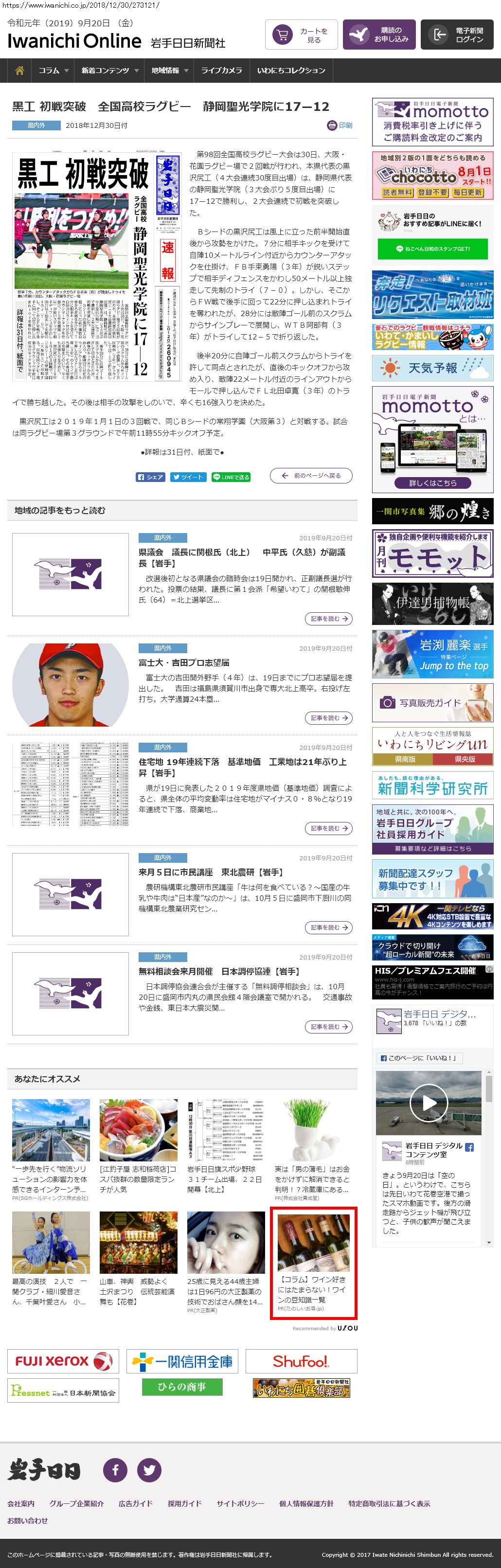
Task: Expand the コラム menu
Action: tap(53, 71)
